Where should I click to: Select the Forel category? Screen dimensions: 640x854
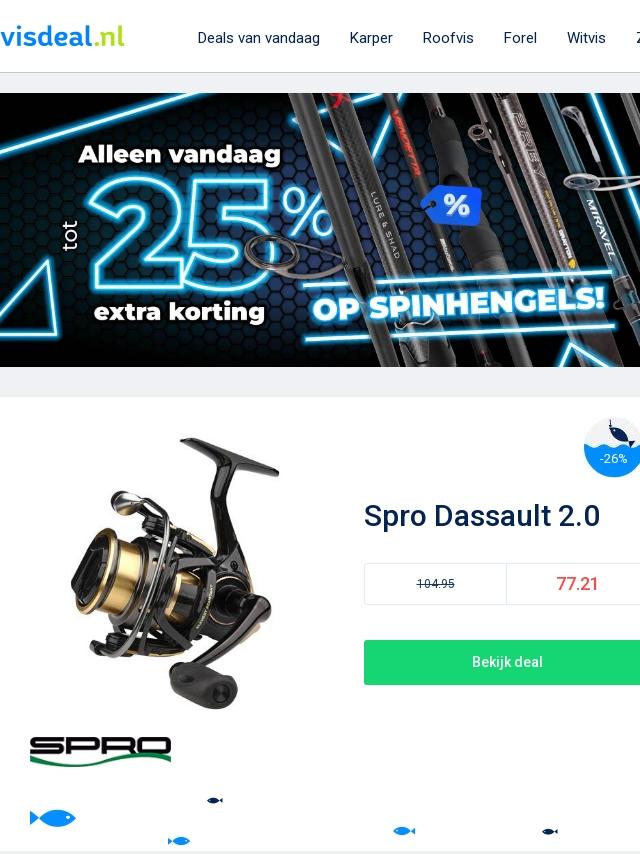[520, 38]
